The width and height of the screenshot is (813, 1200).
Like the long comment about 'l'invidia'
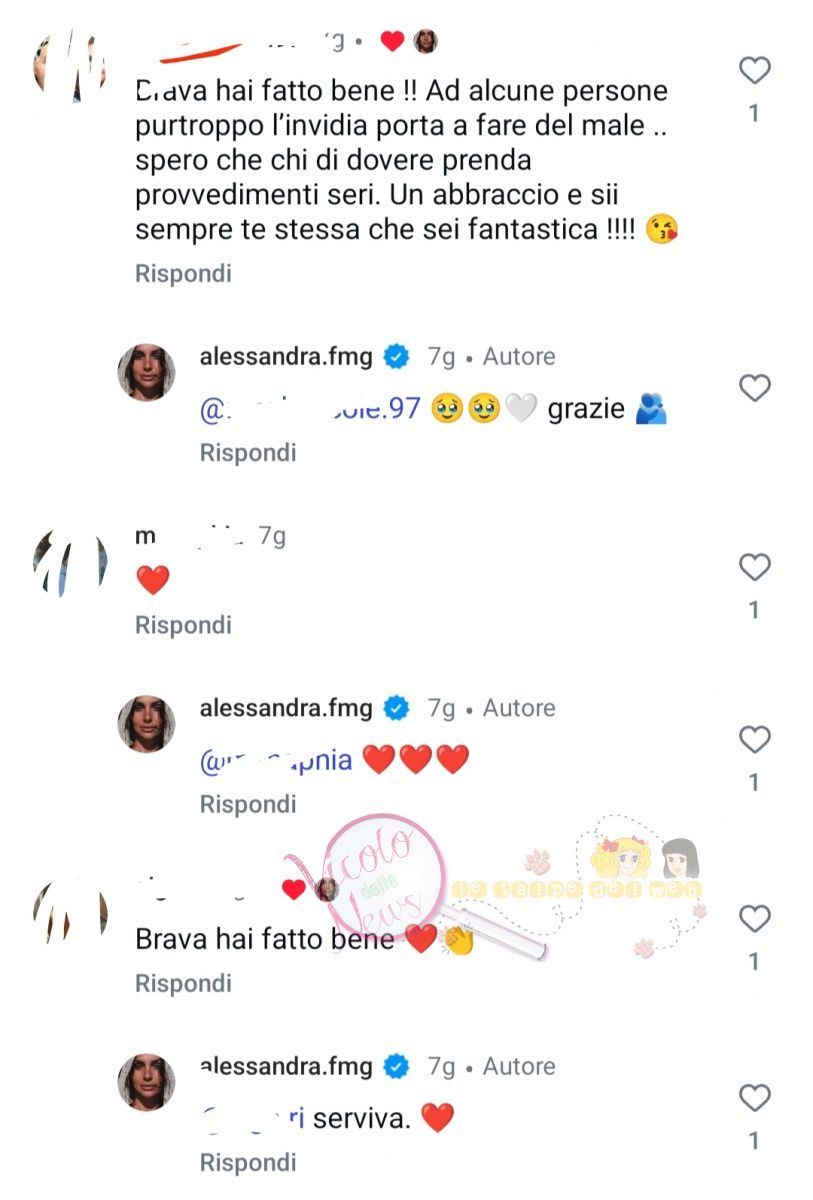pyautogui.click(x=754, y=71)
